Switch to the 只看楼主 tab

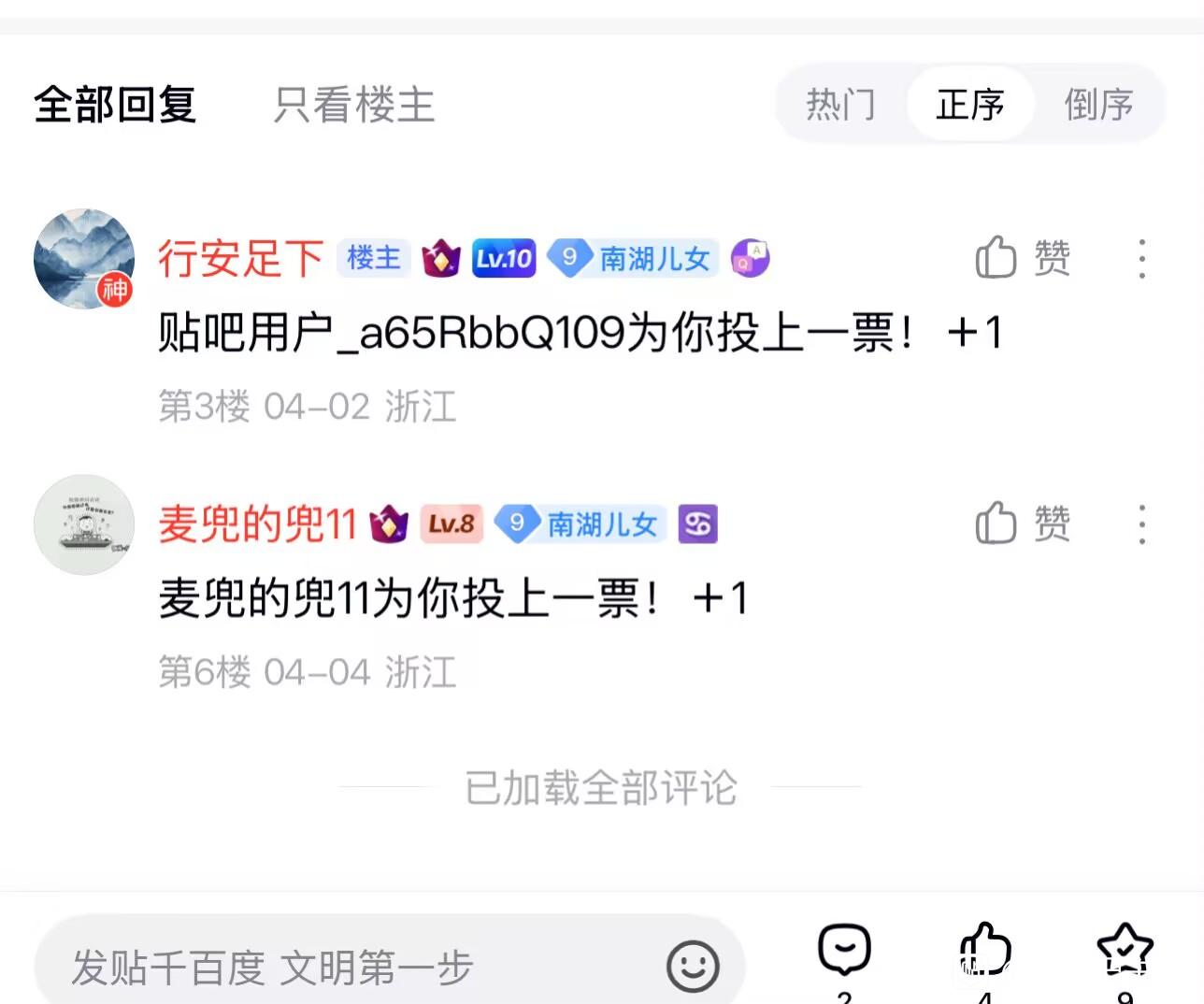(354, 105)
